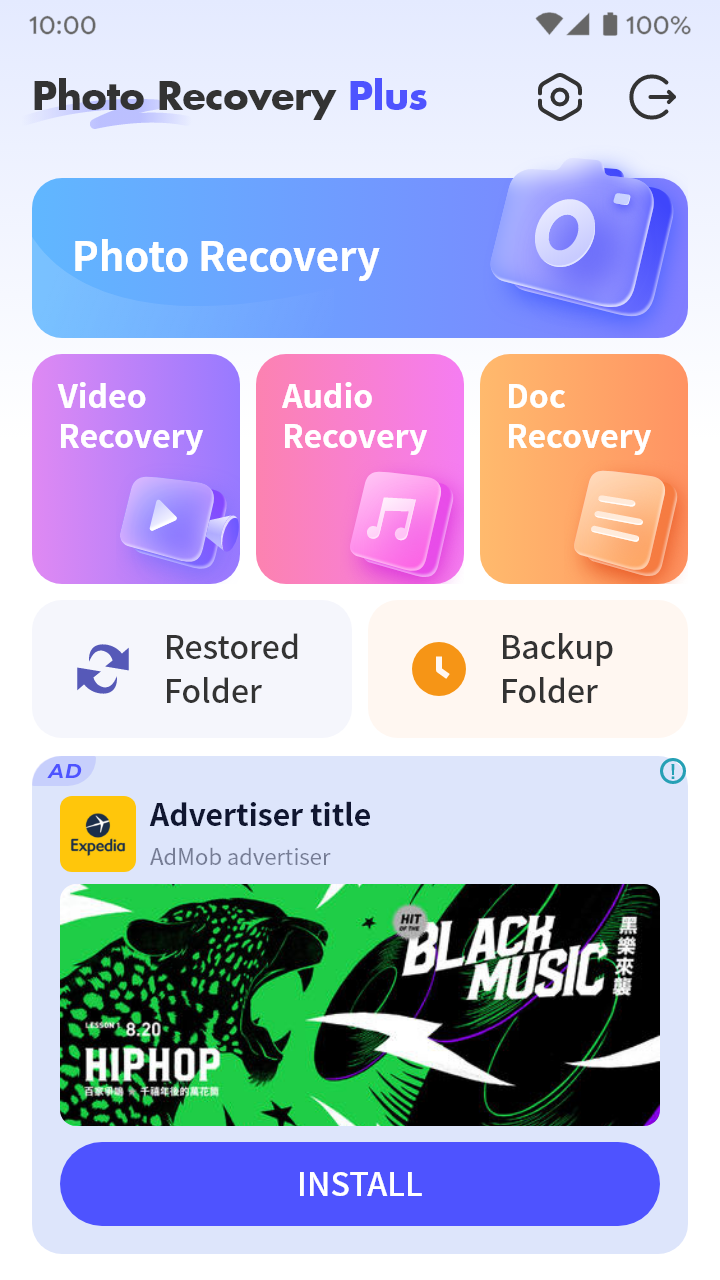Select Video Recovery
The width and height of the screenshot is (720, 1280).
[x=136, y=469]
